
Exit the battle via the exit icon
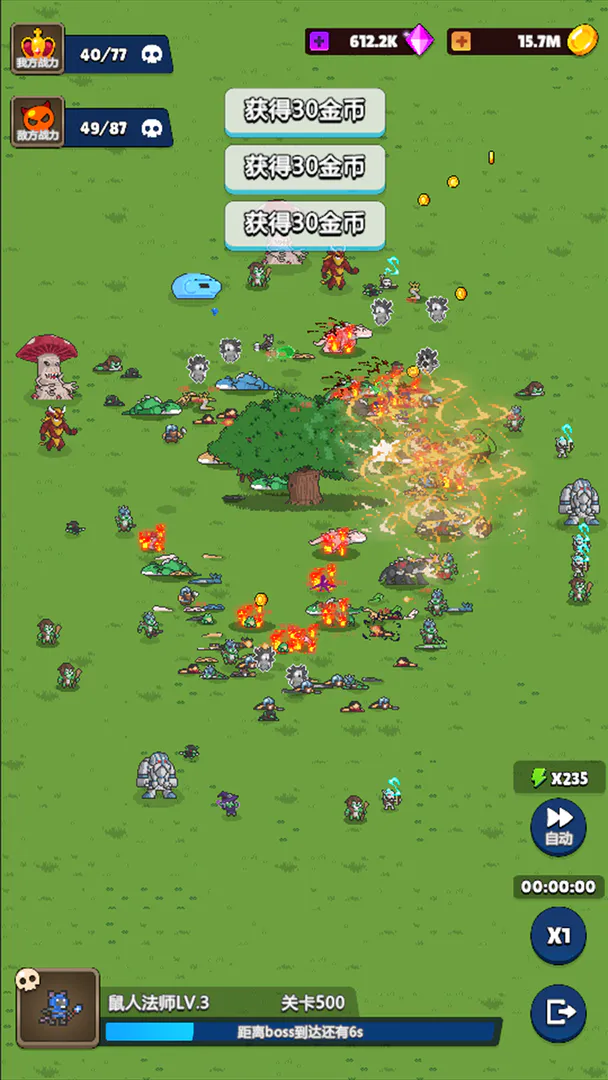click(558, 1012)
